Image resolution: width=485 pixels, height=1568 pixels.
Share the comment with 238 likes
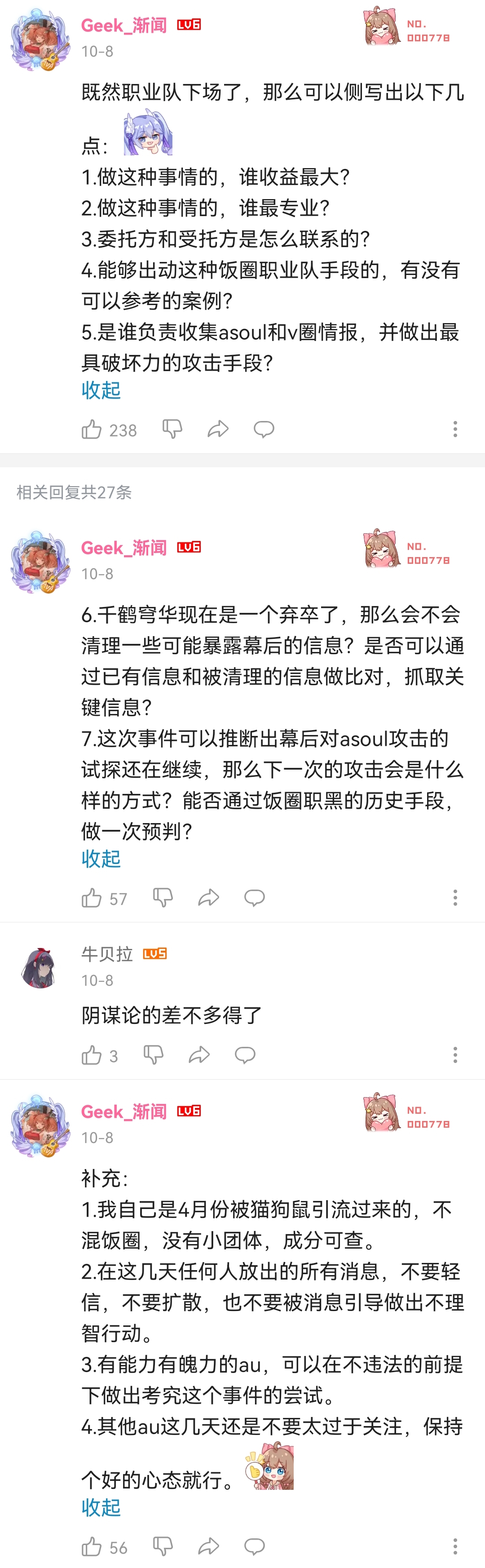coord(218,429)
